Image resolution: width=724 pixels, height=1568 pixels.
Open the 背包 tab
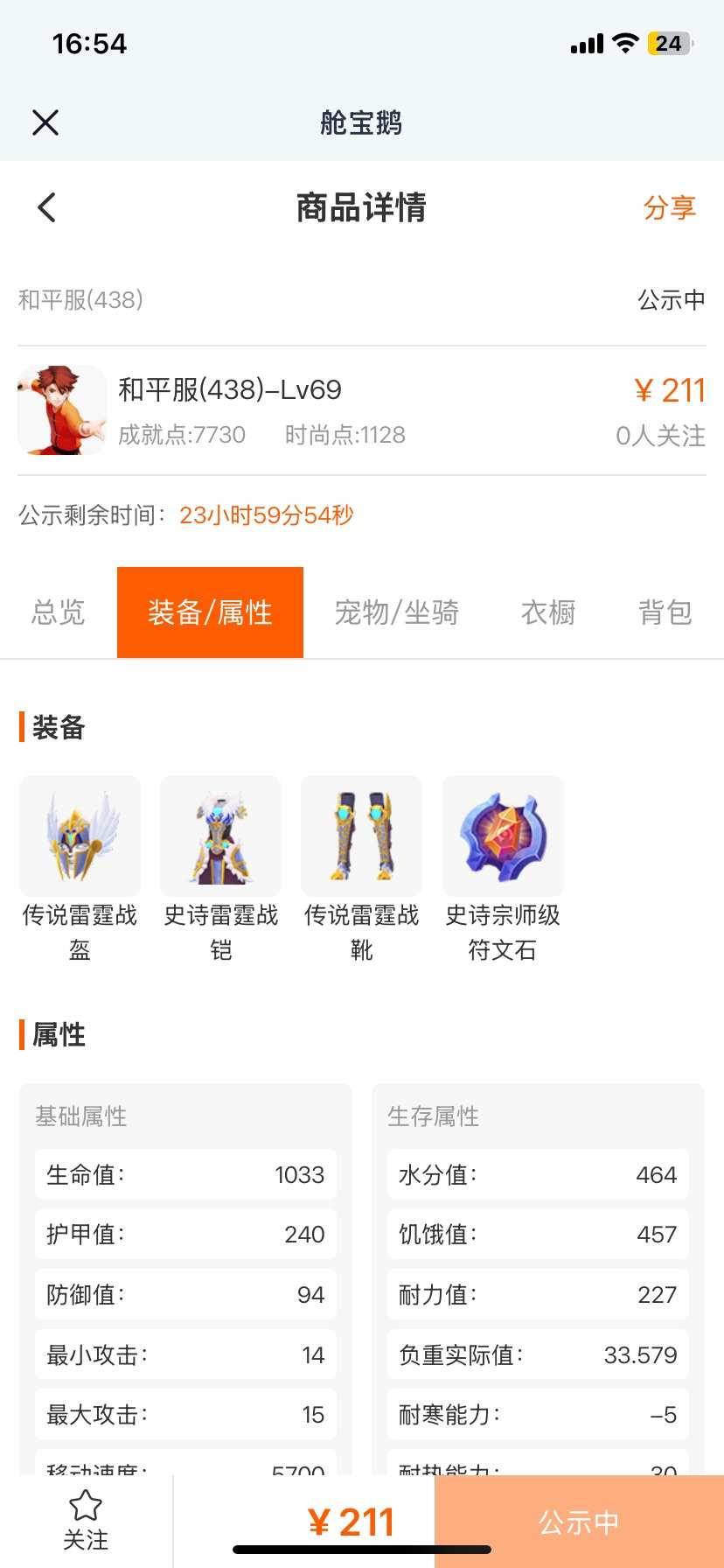(x=665, y=612)
